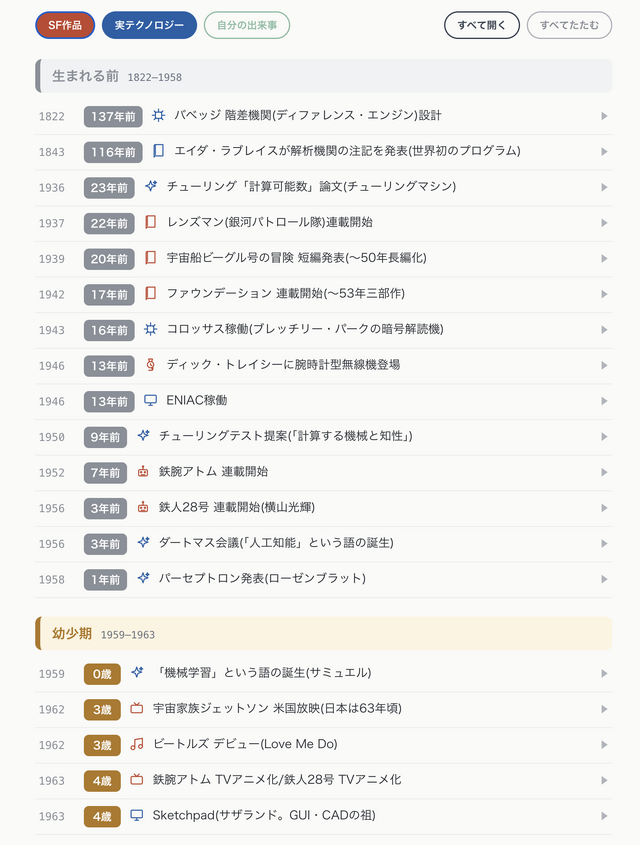This screenshot has height=845, width=640.
Task: Toggle the SF作品 filter chip
Action: click(x=65, y=25)
